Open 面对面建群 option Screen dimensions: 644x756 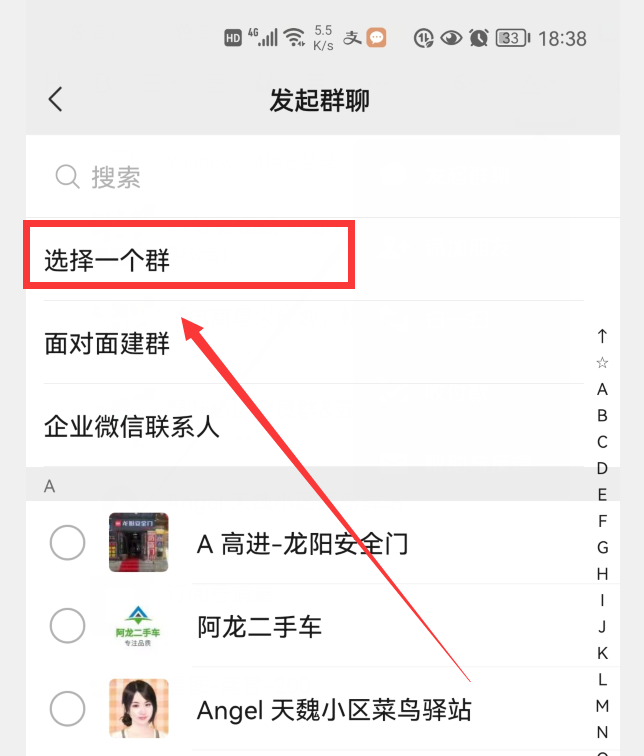(x=108, y=344)
